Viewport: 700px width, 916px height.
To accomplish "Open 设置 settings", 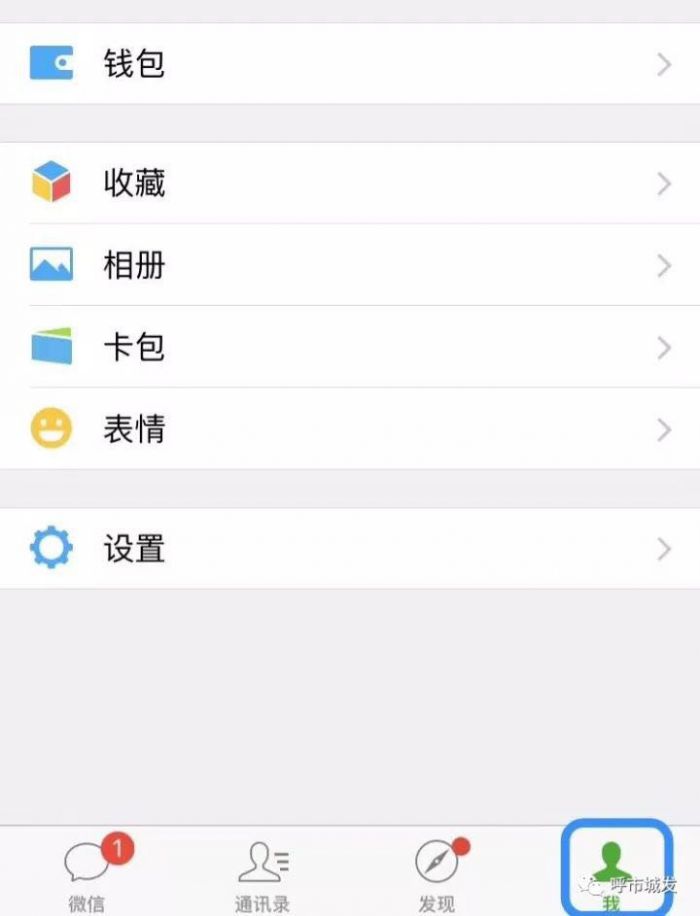I will pos(350,548).
